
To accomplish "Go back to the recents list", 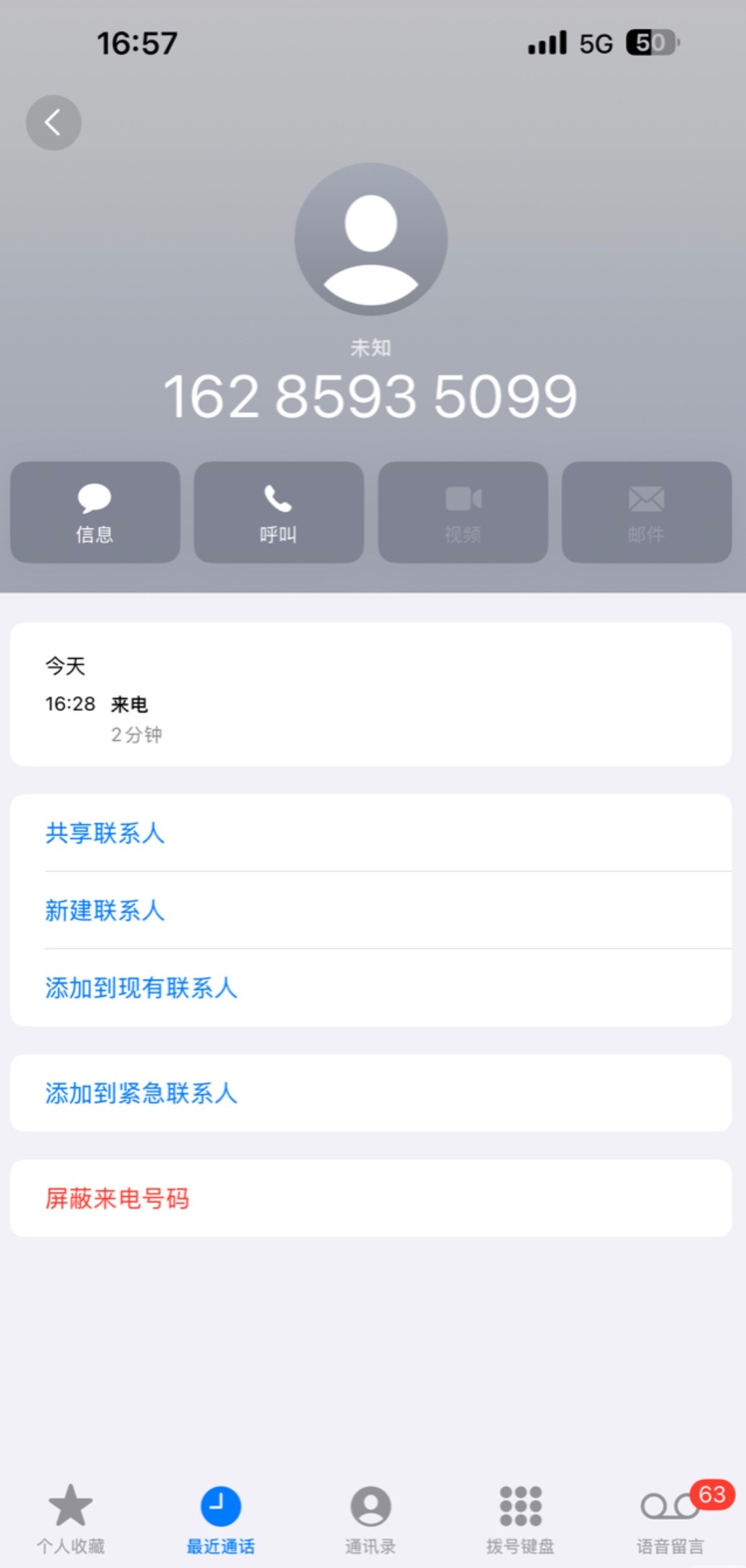I will (53, 123).
